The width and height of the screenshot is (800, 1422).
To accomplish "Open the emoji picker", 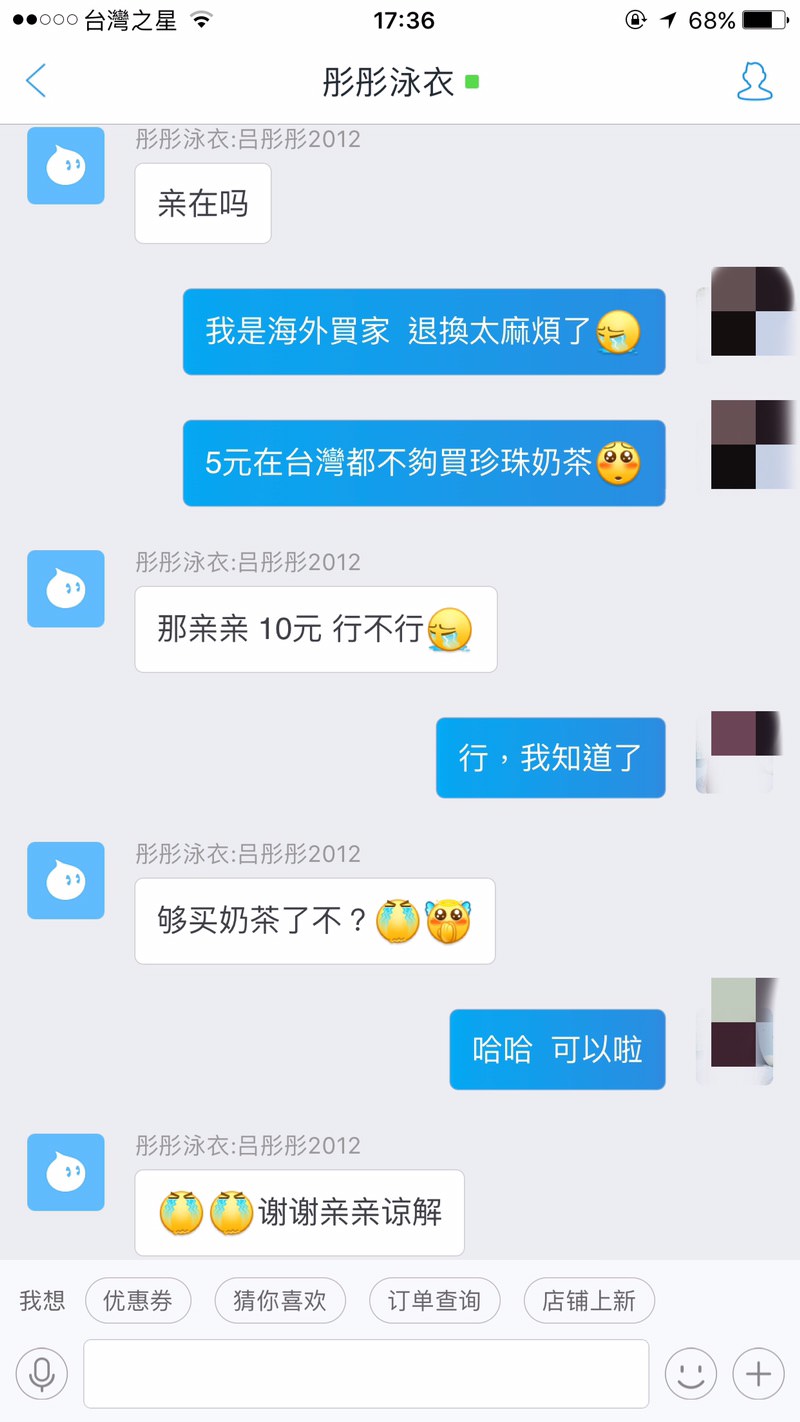I will [x=691, y=1374].
